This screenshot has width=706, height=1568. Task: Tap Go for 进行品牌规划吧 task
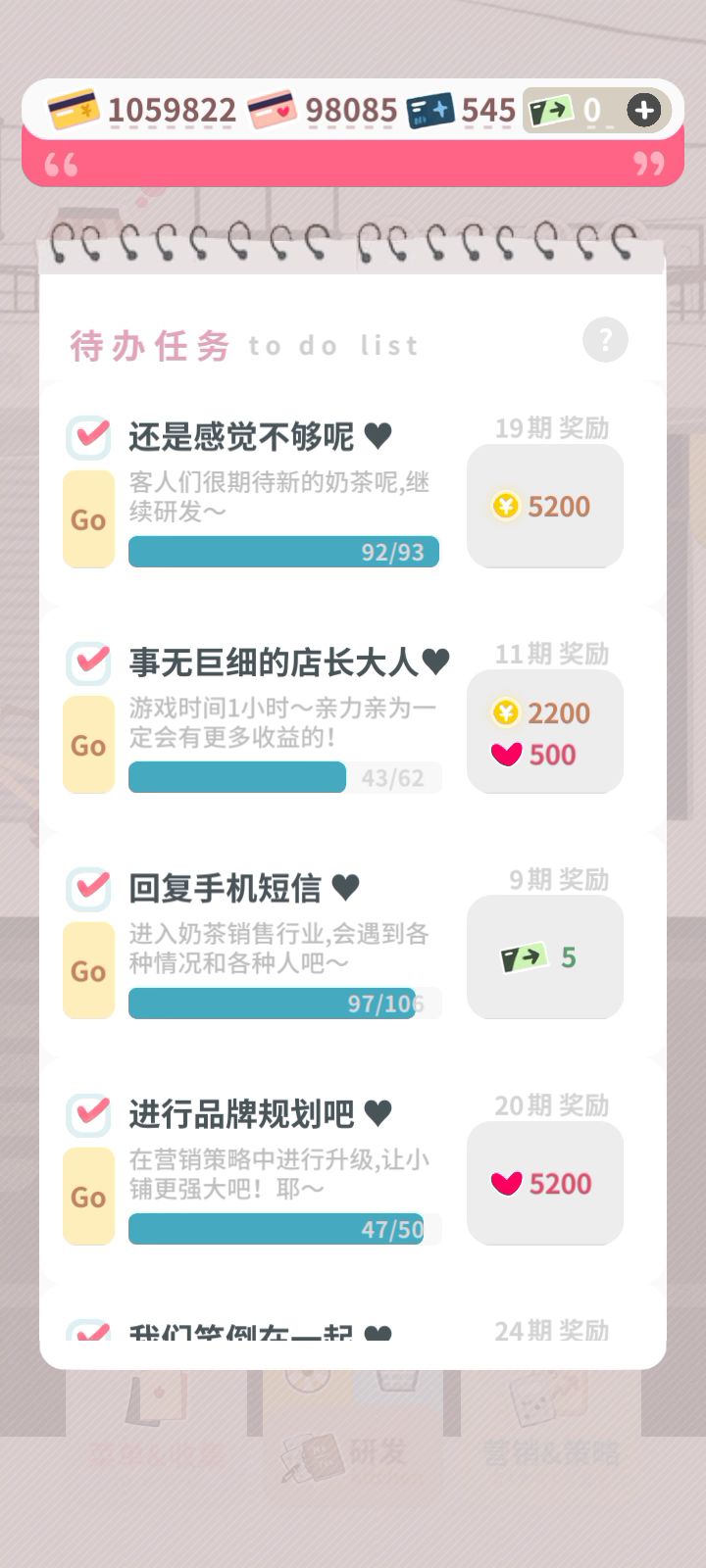[88, 1197]
